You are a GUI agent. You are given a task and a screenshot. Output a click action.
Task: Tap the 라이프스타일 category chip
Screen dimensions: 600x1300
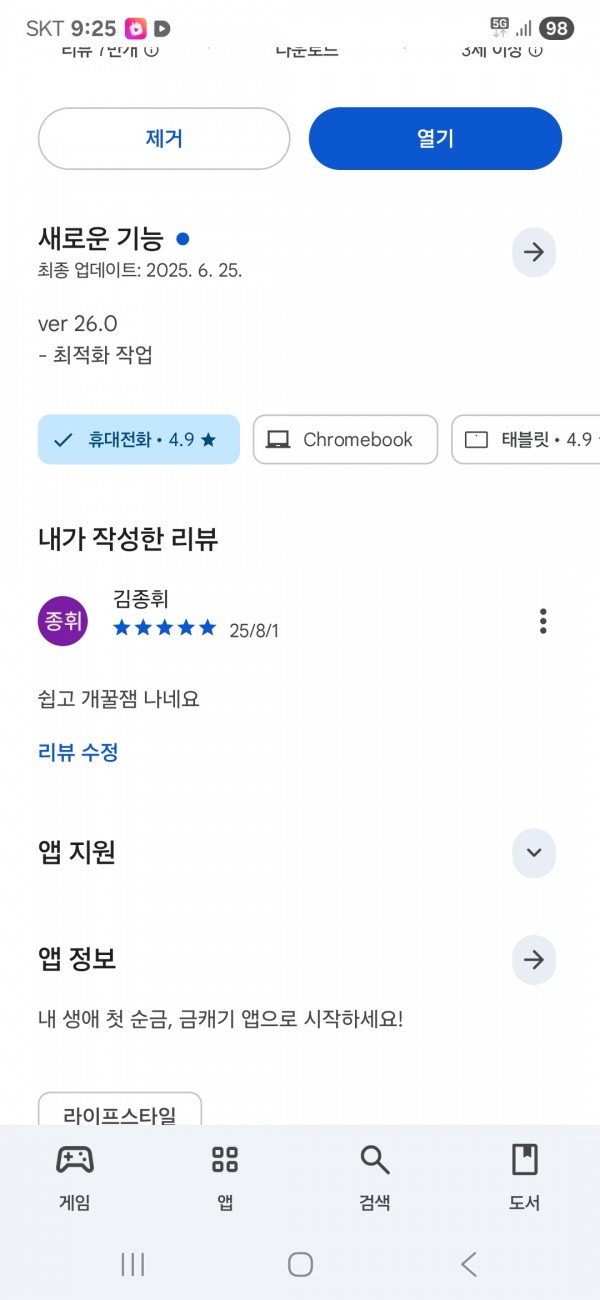click(120, 1112)
